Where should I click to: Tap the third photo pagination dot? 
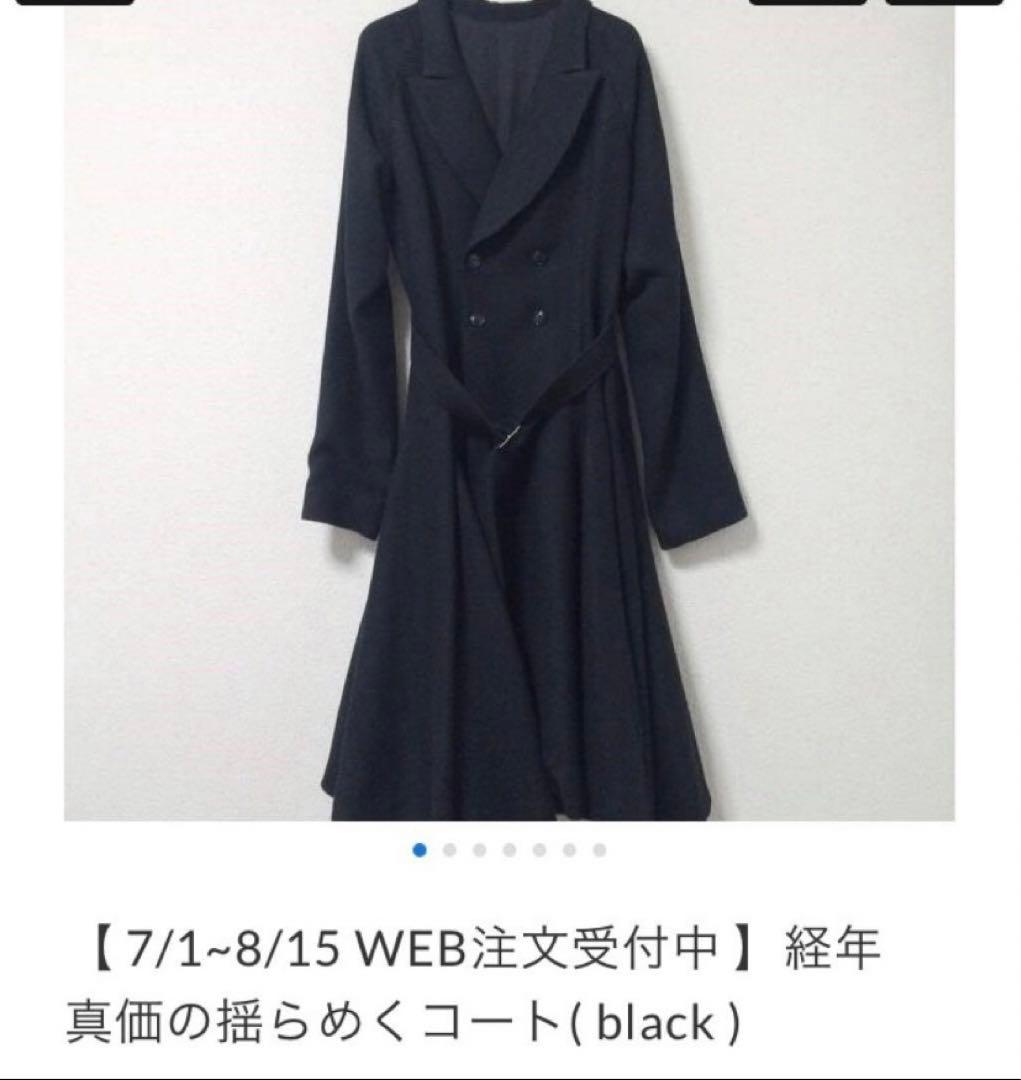click(478, 850)
